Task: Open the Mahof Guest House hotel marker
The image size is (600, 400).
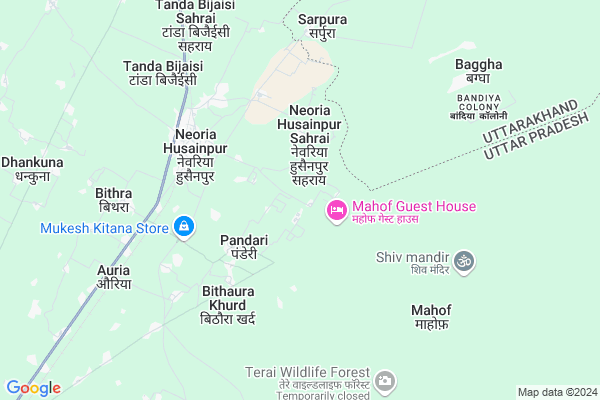Action: point(336,210)
